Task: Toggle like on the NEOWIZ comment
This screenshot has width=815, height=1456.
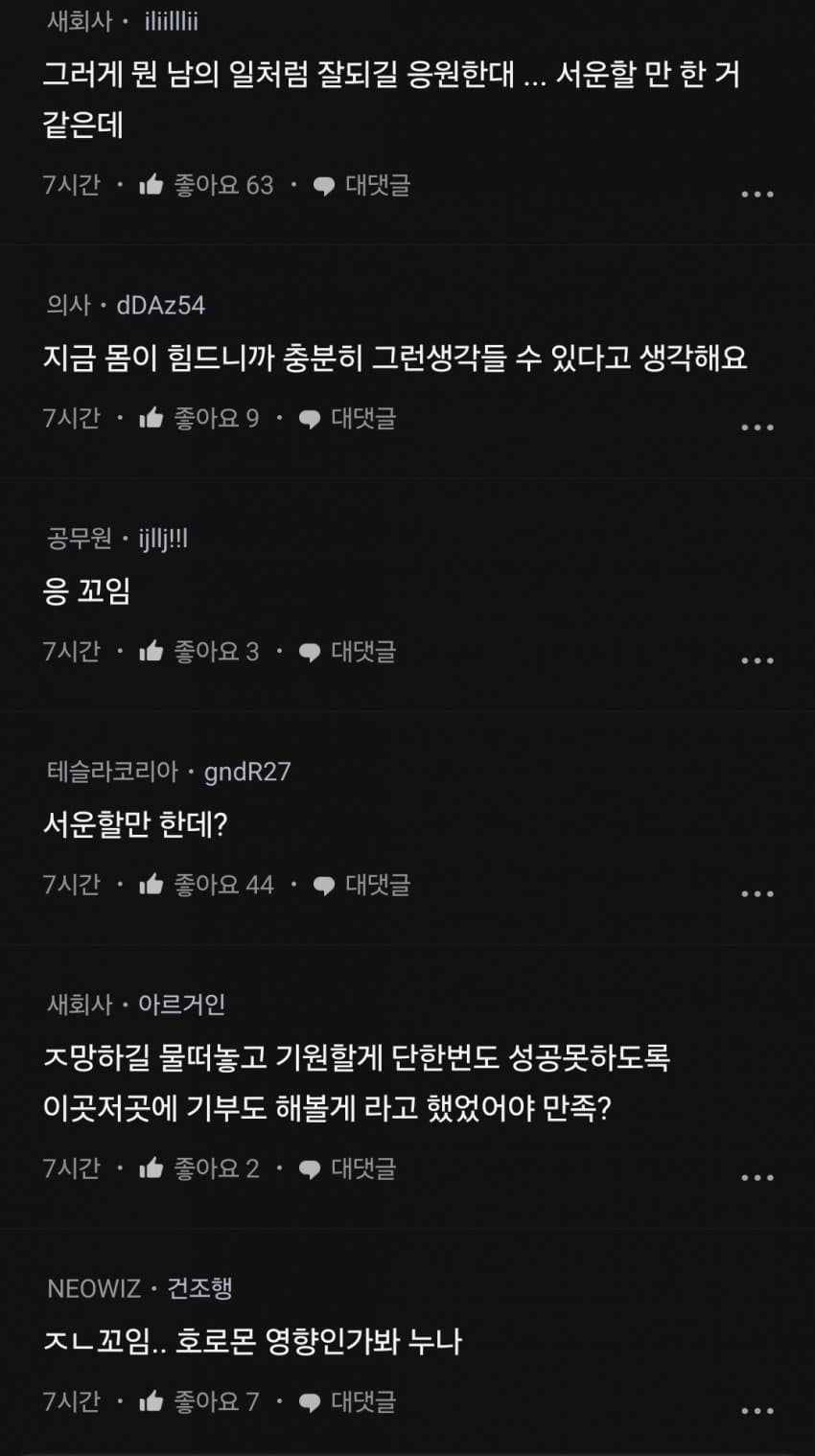Action: click(x=151, y=1400)
